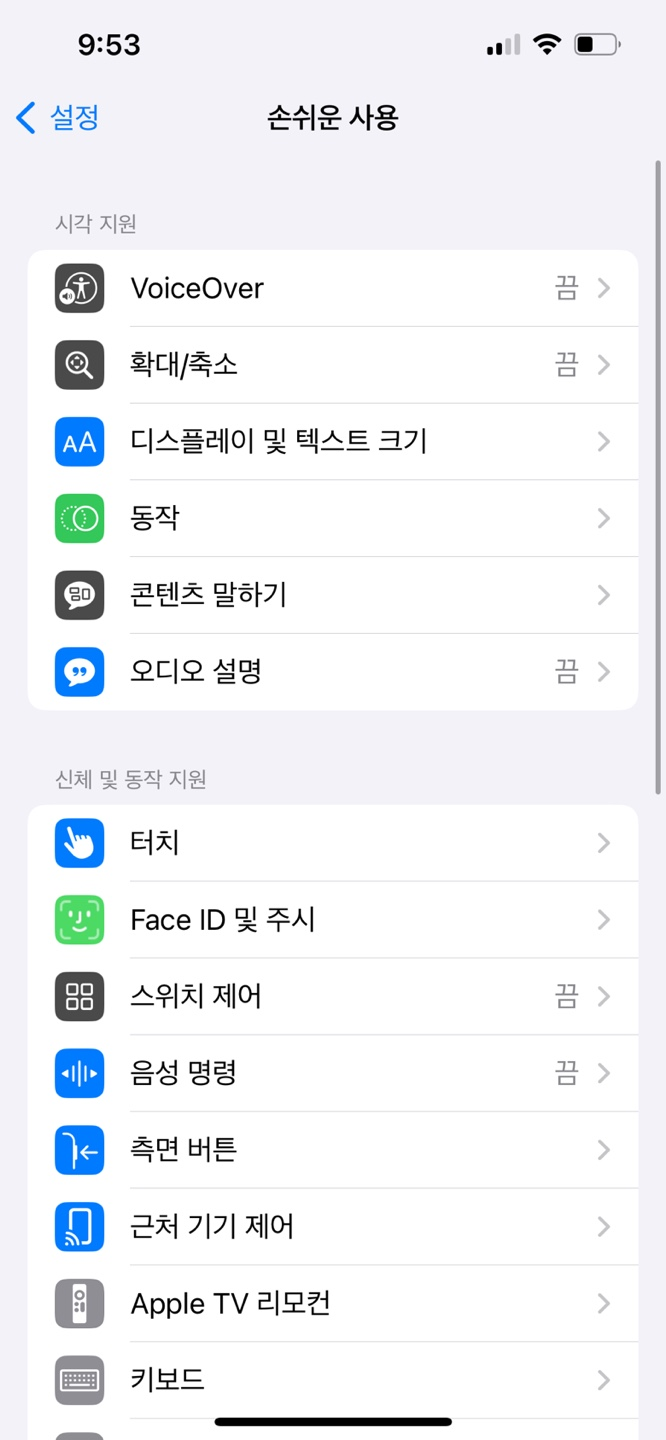The width and height of the screenshot is (666, 1440).
Task: Go back to 설정
Action: [x=58, y=118]
